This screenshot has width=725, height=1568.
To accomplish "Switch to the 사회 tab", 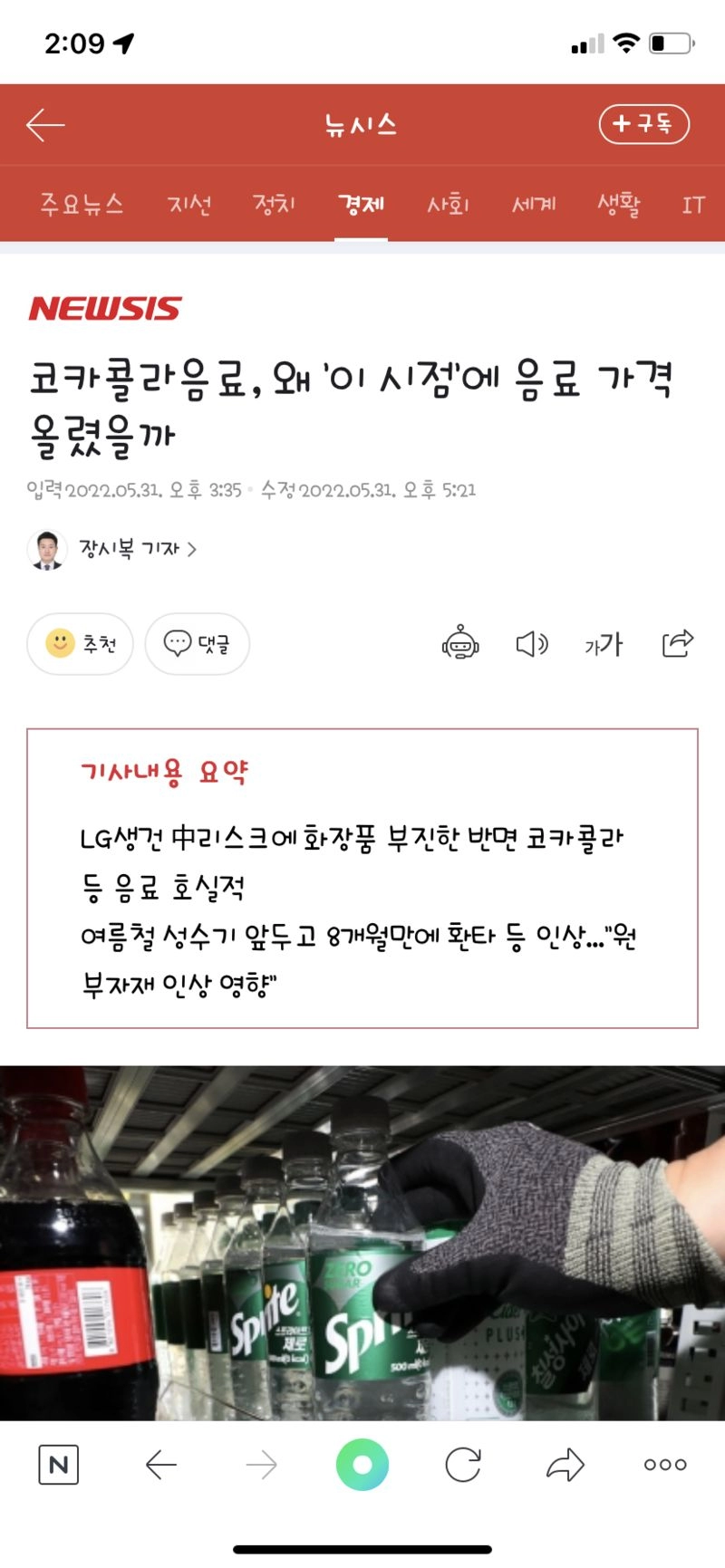I will pyautogui.click(x=448, y=205).
